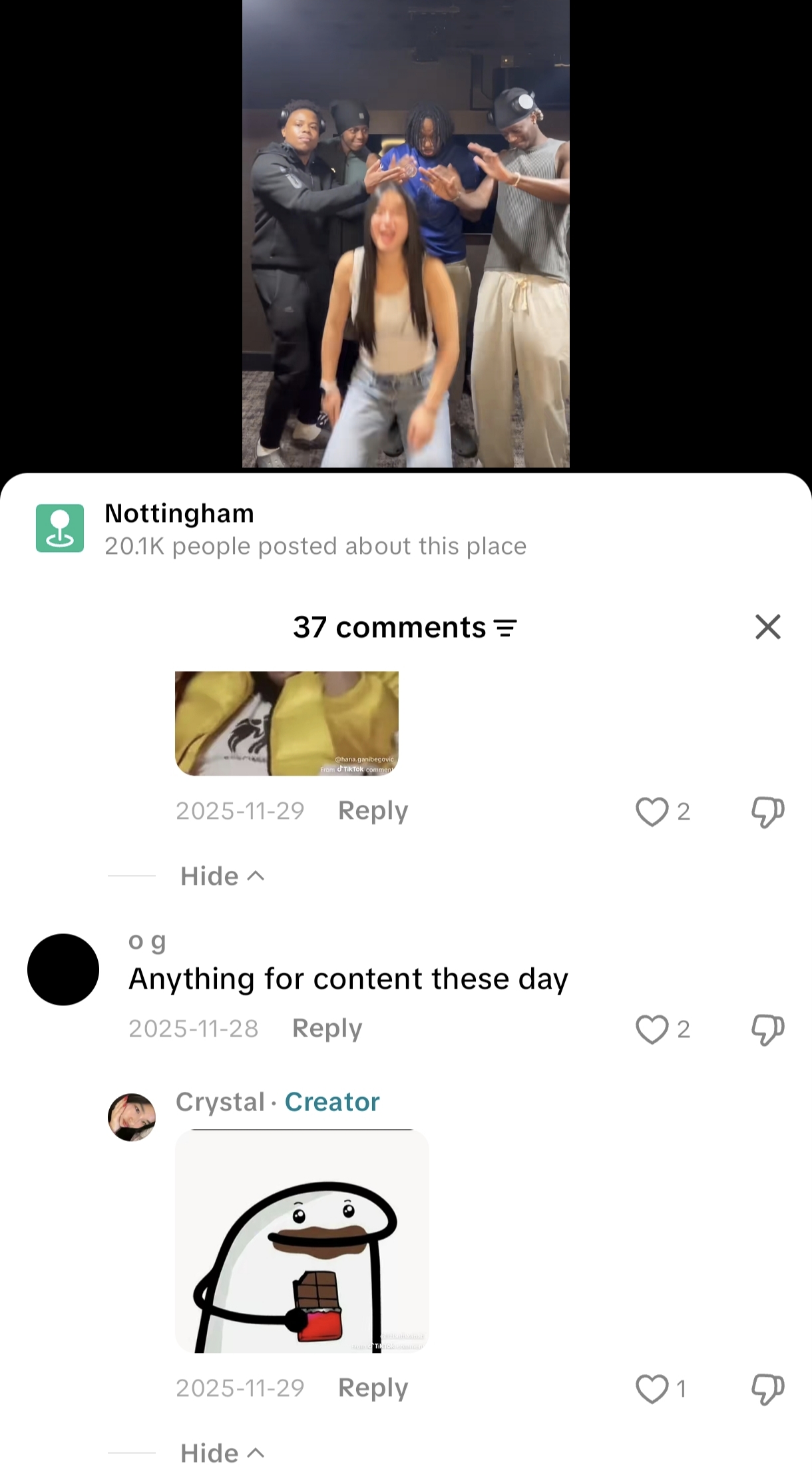Reply to o g's comment
Image resolution: width=812 pixels, height=1482 pixels.
tap(327, 1029)
